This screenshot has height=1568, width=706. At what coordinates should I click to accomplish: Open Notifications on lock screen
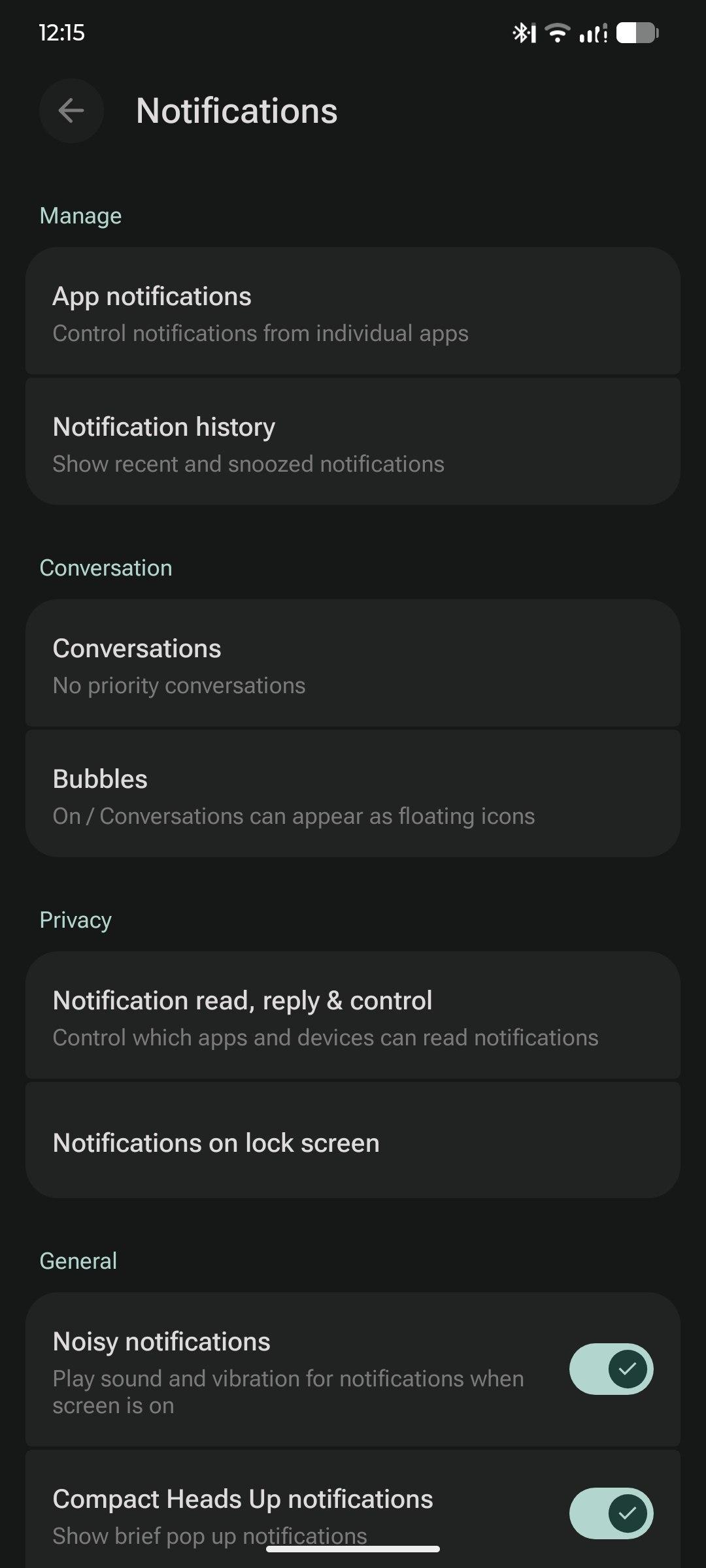353,1142
